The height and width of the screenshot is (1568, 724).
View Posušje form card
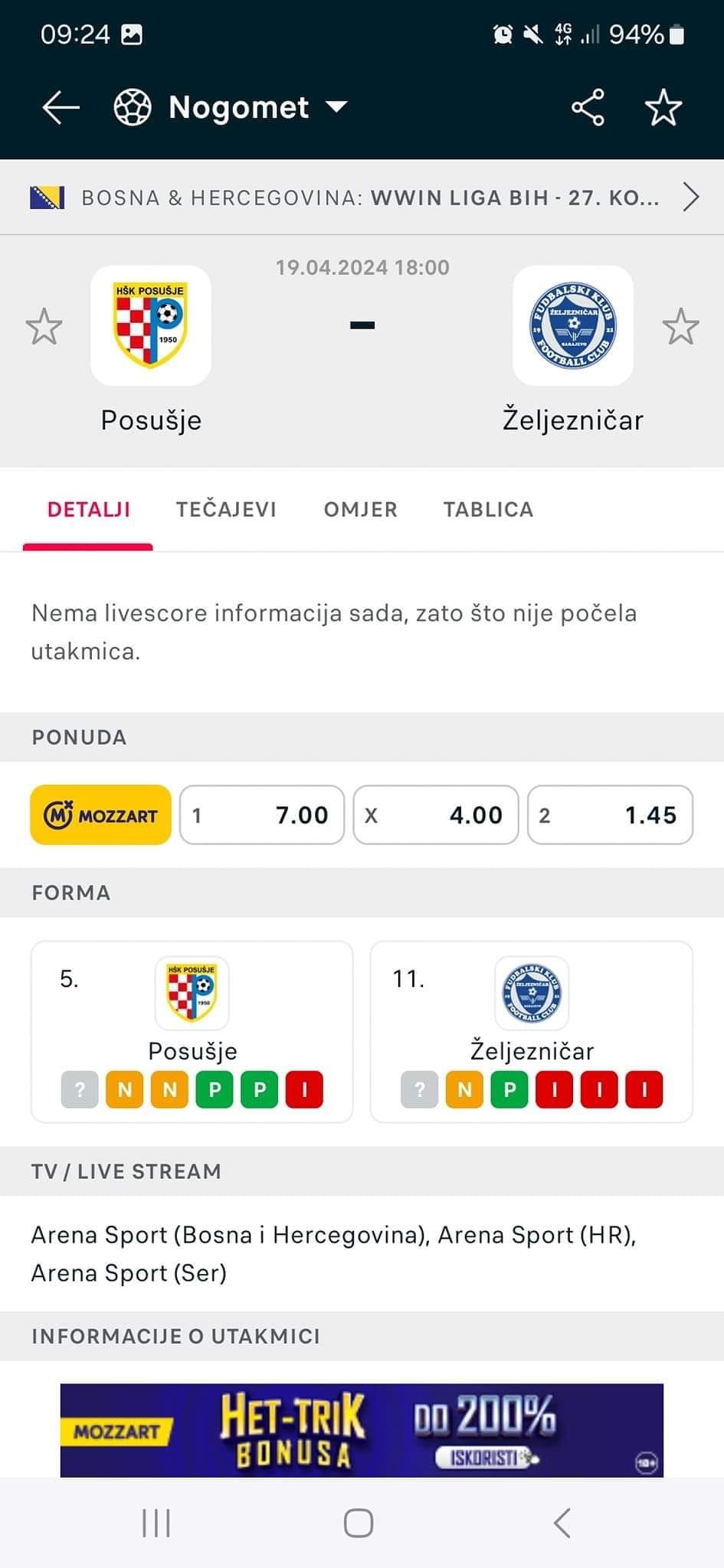192,1031
